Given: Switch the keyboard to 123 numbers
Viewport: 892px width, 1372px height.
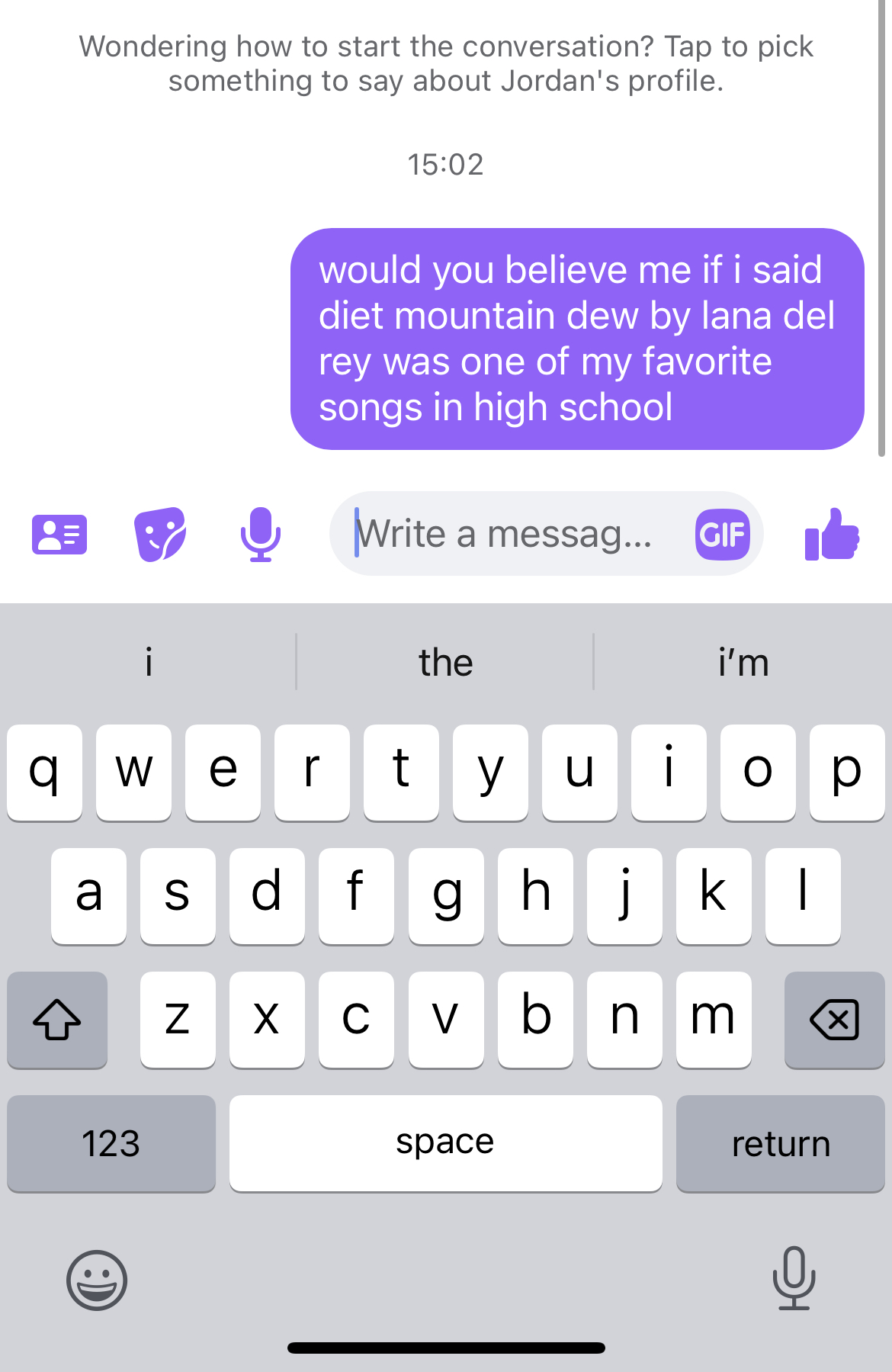Looking at the screenshot, I should (111, 1142).
